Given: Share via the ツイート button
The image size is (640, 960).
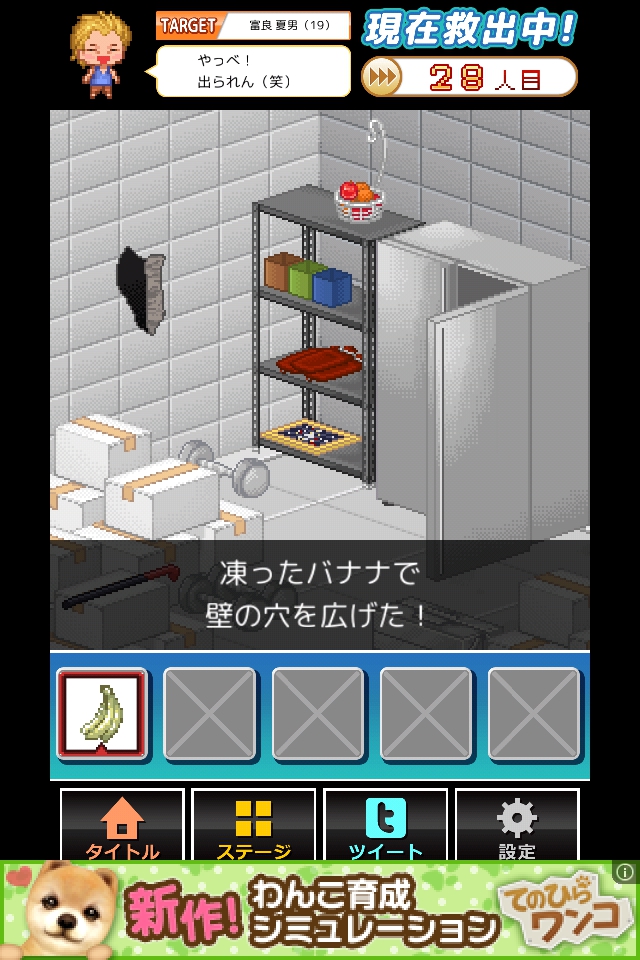Looking at the screenshot, I should [385, 826].
